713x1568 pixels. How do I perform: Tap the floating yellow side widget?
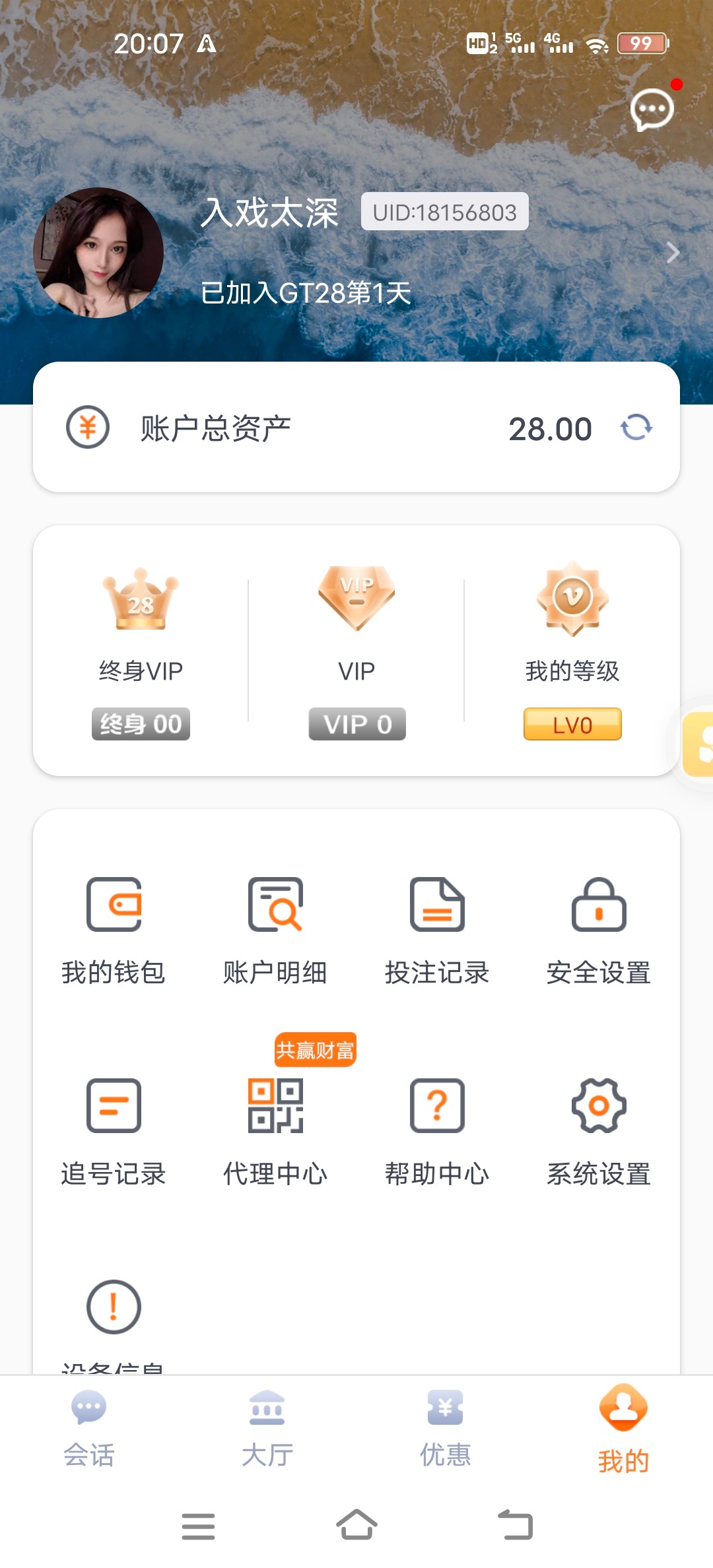(x=700, y=744)
